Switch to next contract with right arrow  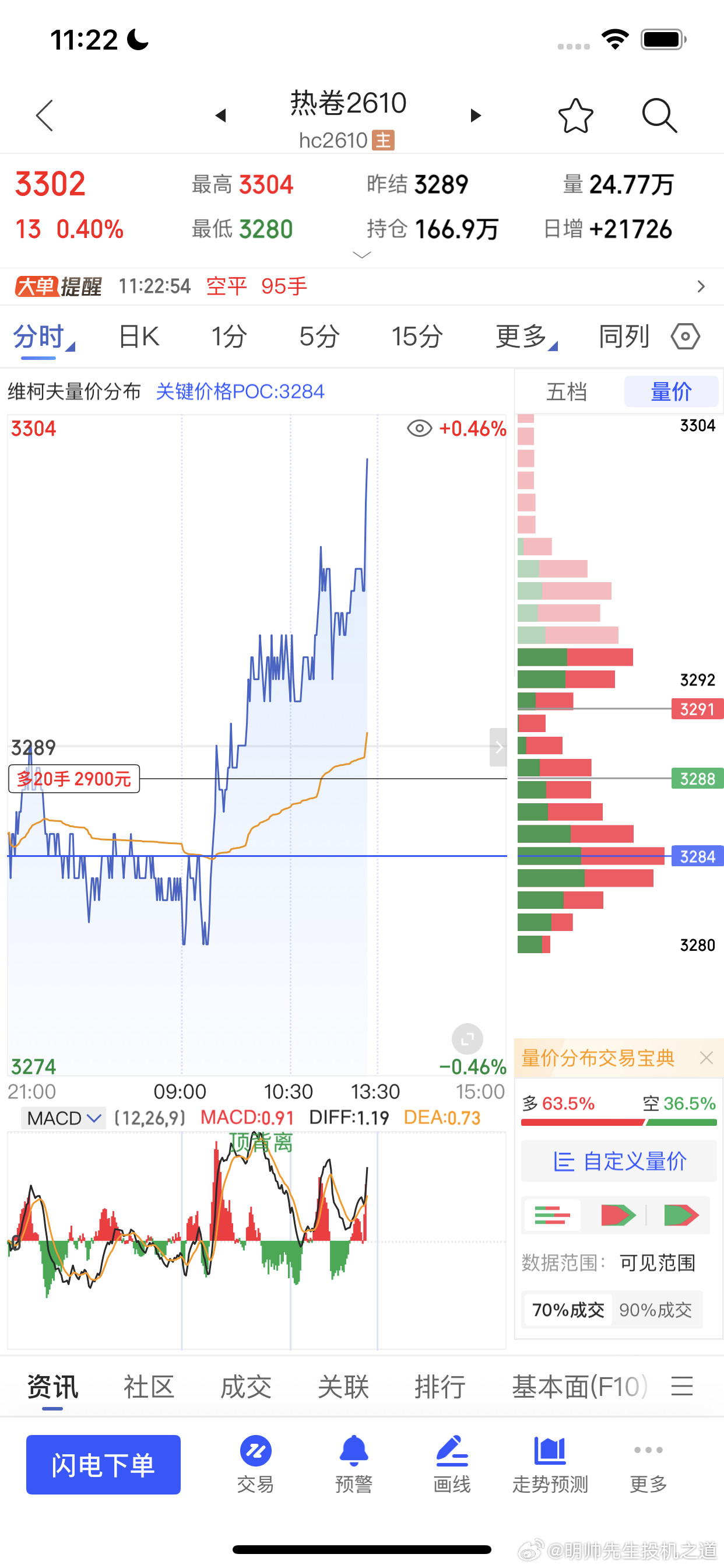point(476,115)
